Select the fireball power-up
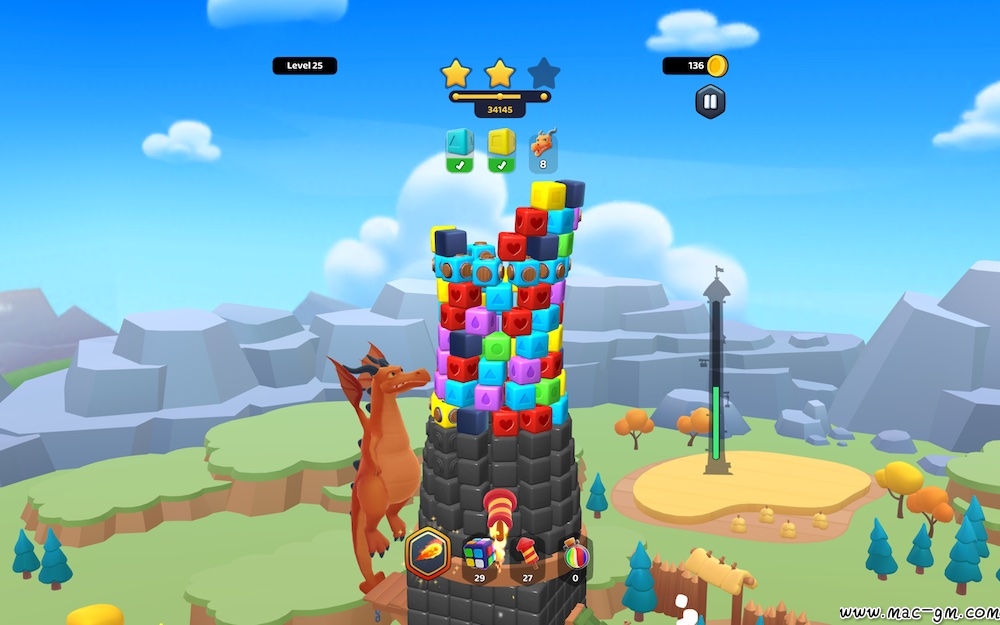The height and width of the screenshot is (625, 1000). click(x=427, y=553)
